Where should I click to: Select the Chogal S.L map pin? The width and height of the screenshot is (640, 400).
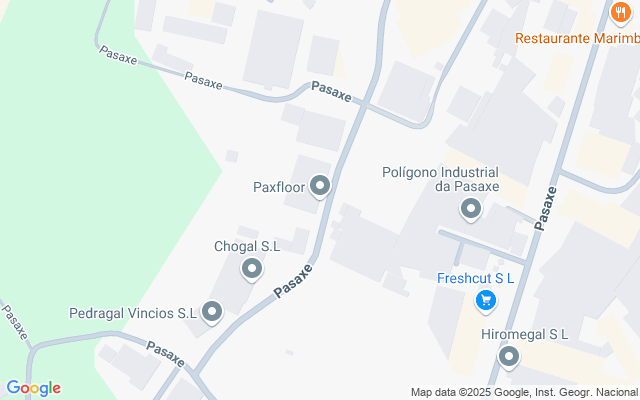pos(252,268)
